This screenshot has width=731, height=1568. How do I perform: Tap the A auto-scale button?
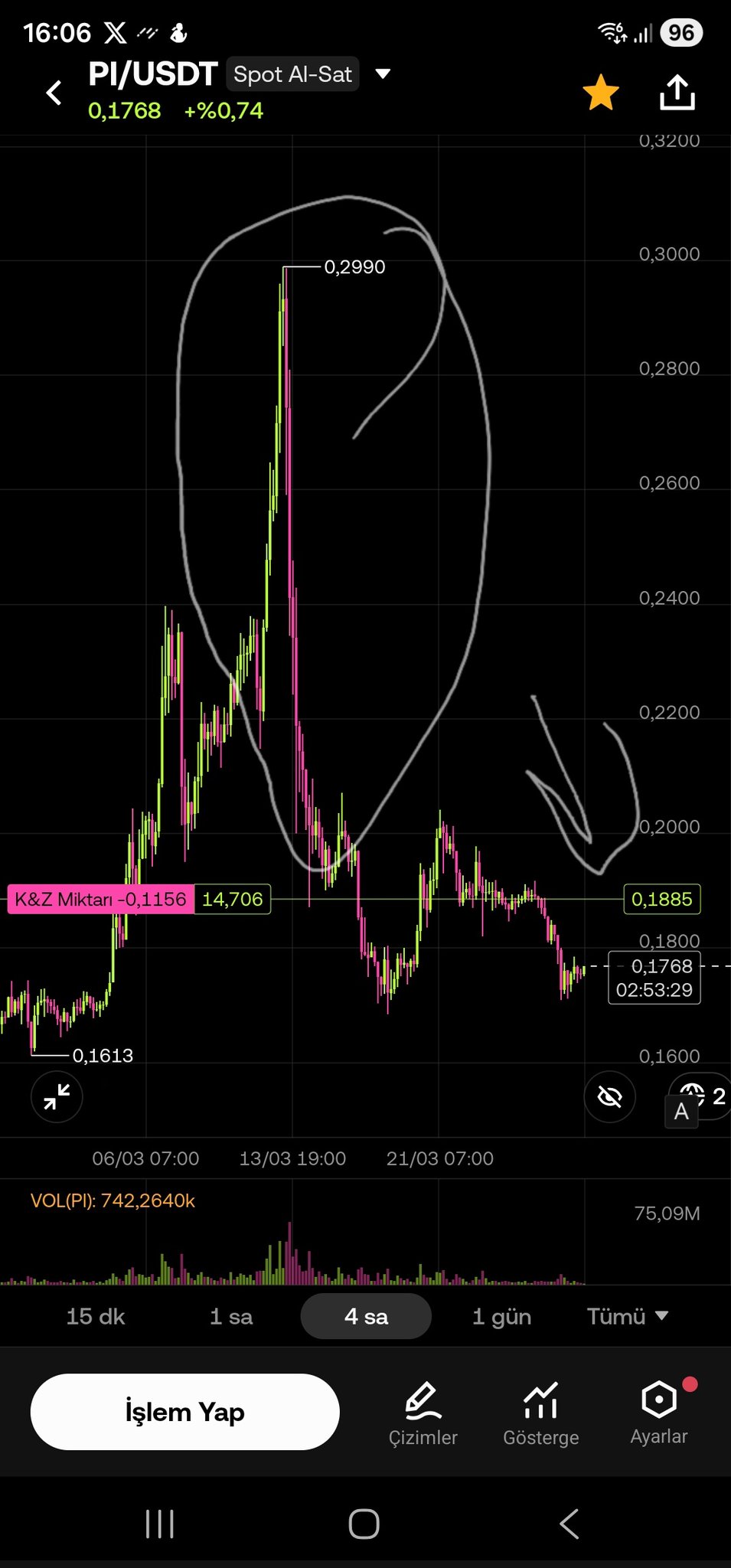(681, 1112)
